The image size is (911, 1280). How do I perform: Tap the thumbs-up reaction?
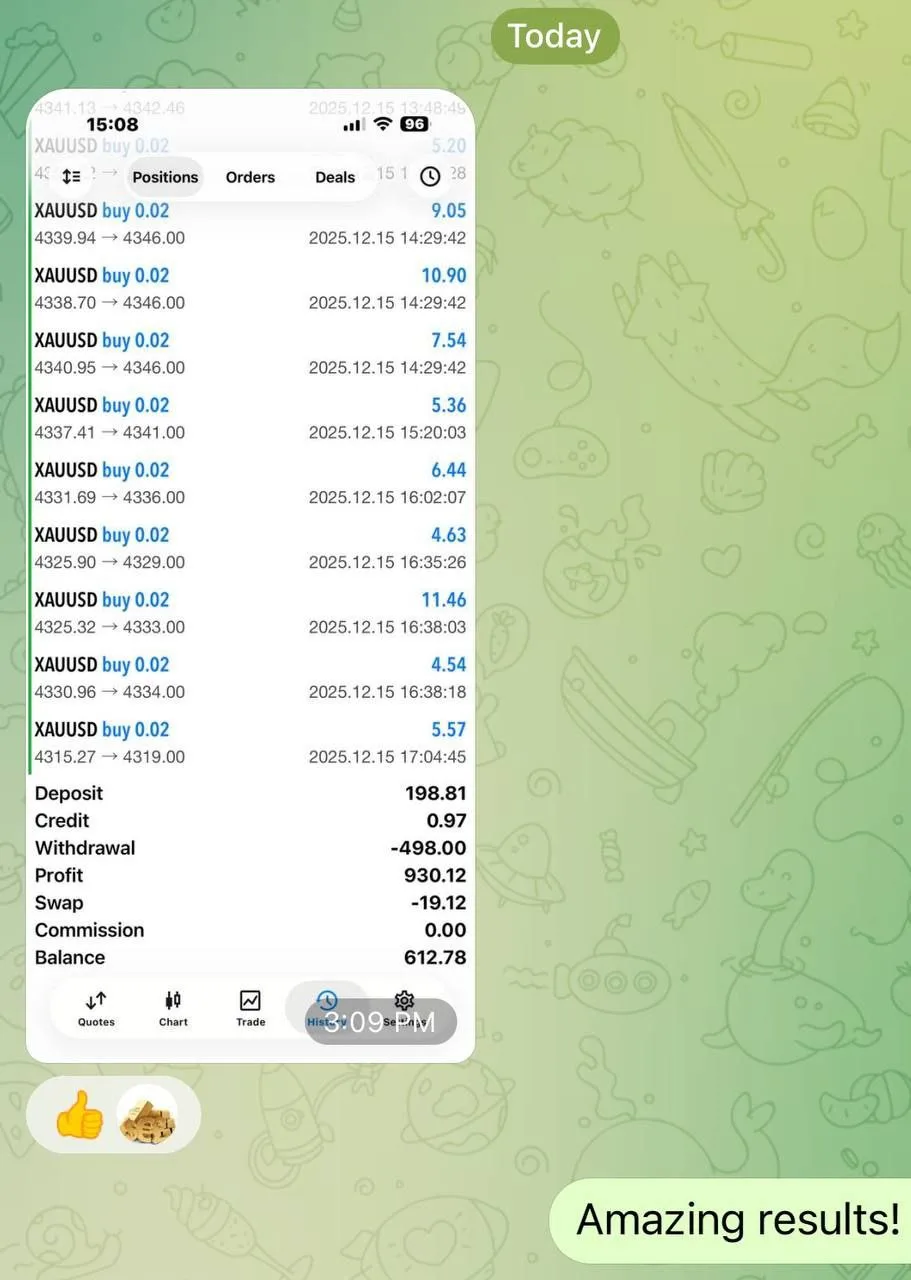tap(79, 1114)
